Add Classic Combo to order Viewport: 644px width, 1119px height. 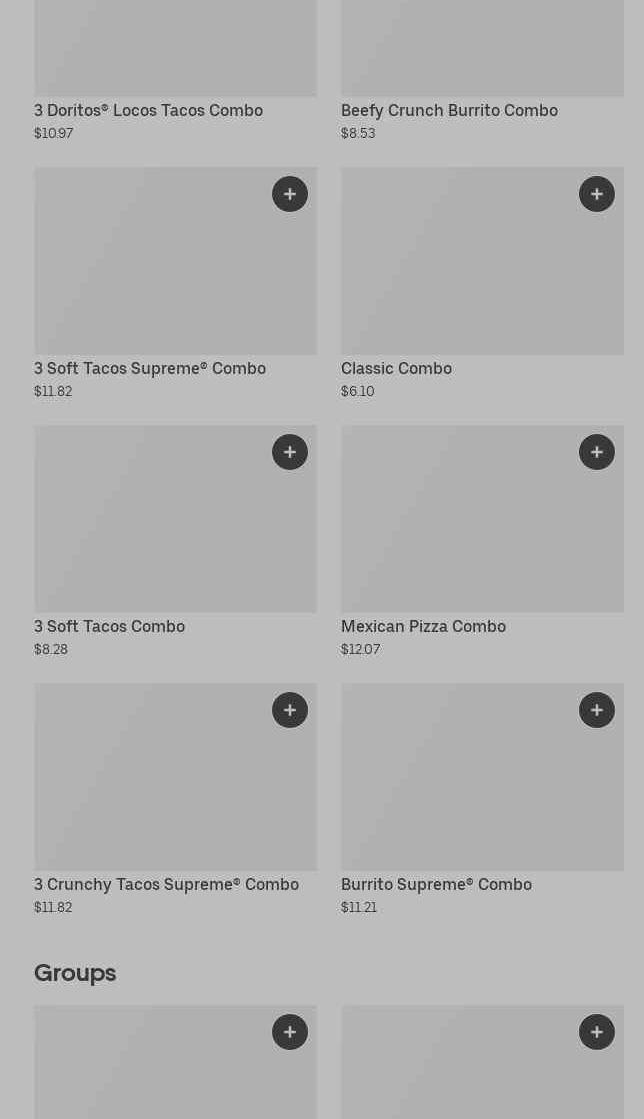597,194
